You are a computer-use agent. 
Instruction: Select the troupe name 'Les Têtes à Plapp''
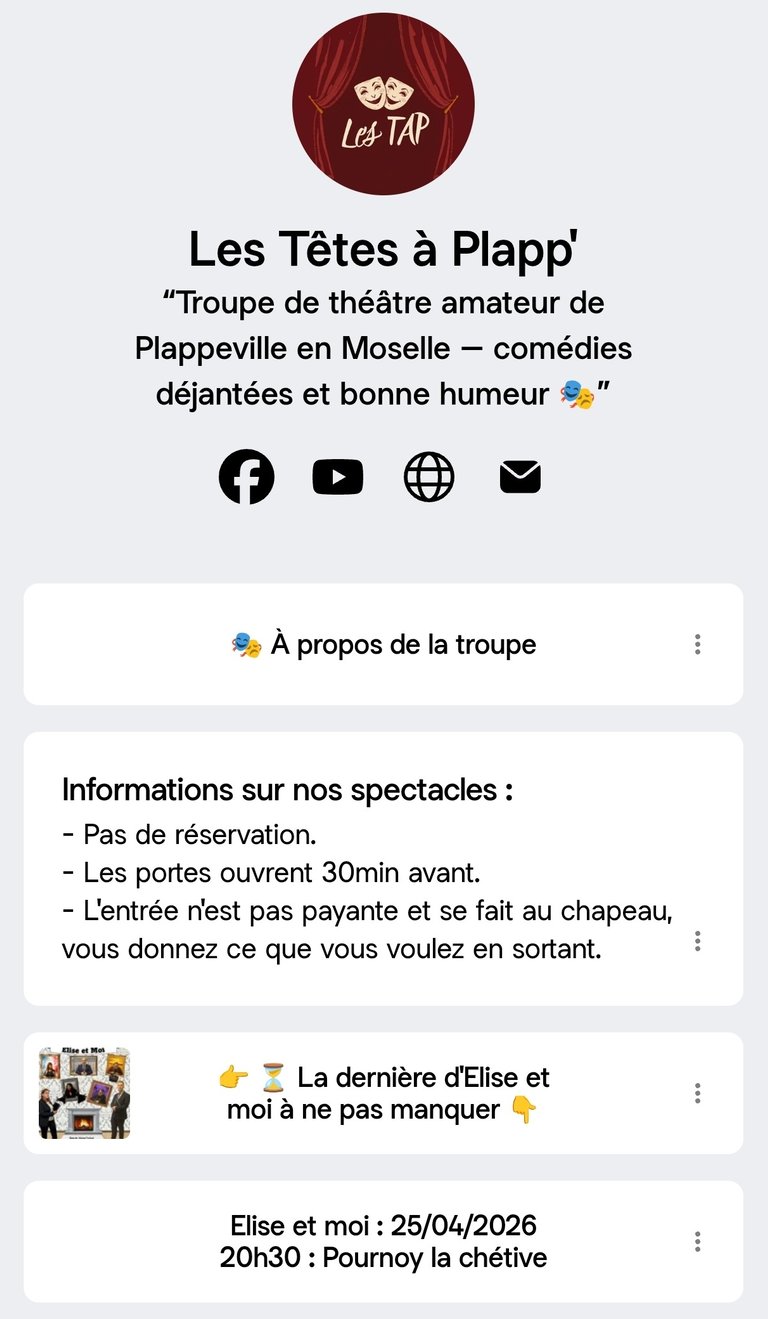[x=384, y=250]
